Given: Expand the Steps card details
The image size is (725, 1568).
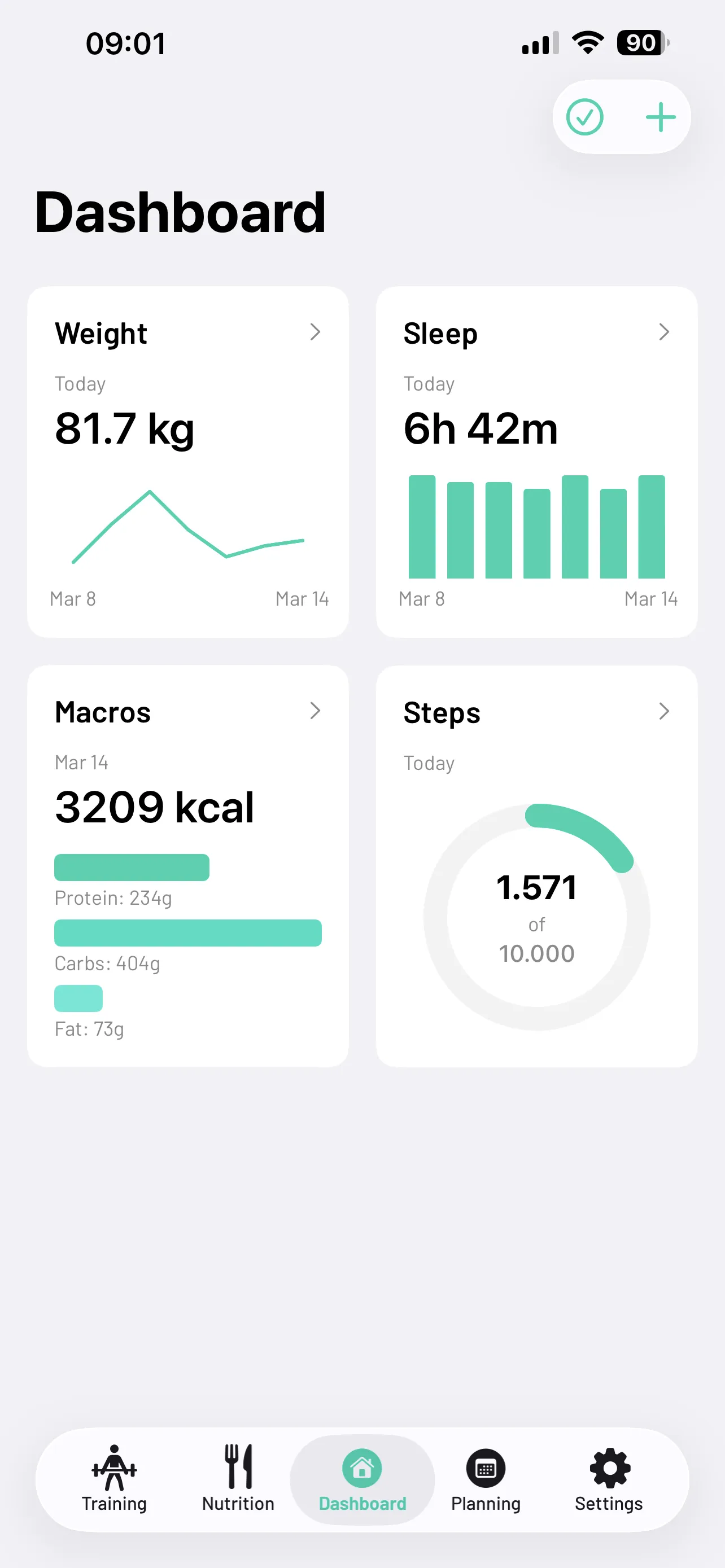Looking at the screenshot, I should 665,711.
